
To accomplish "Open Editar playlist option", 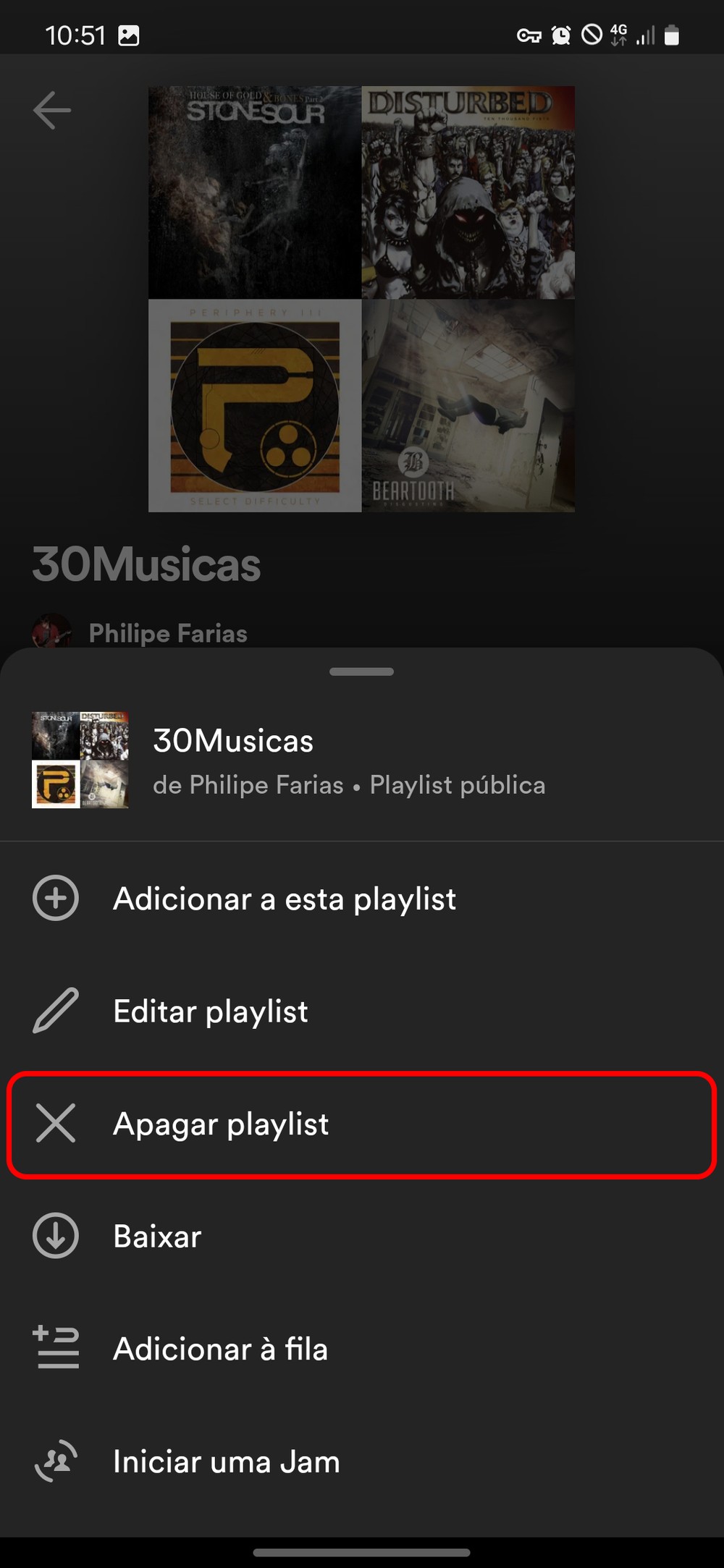I will point(210,1011).
